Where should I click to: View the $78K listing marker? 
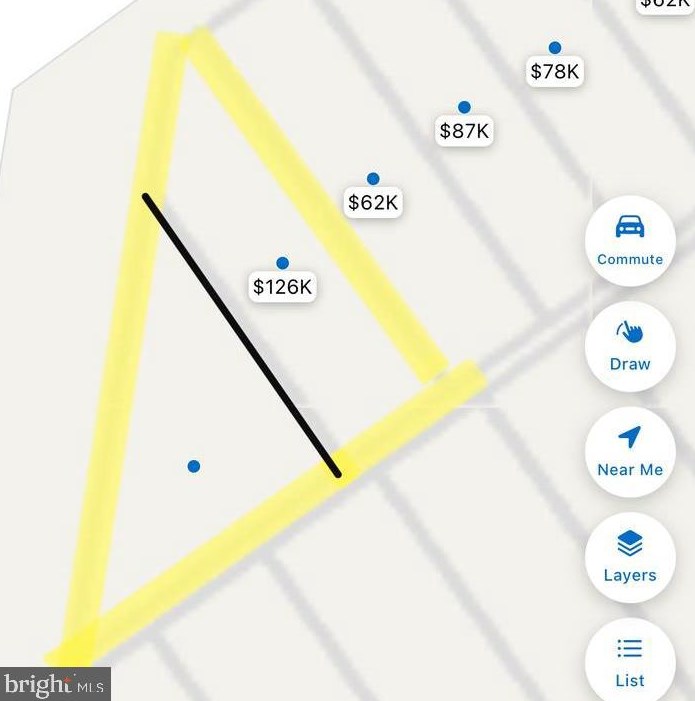point(555,71)
